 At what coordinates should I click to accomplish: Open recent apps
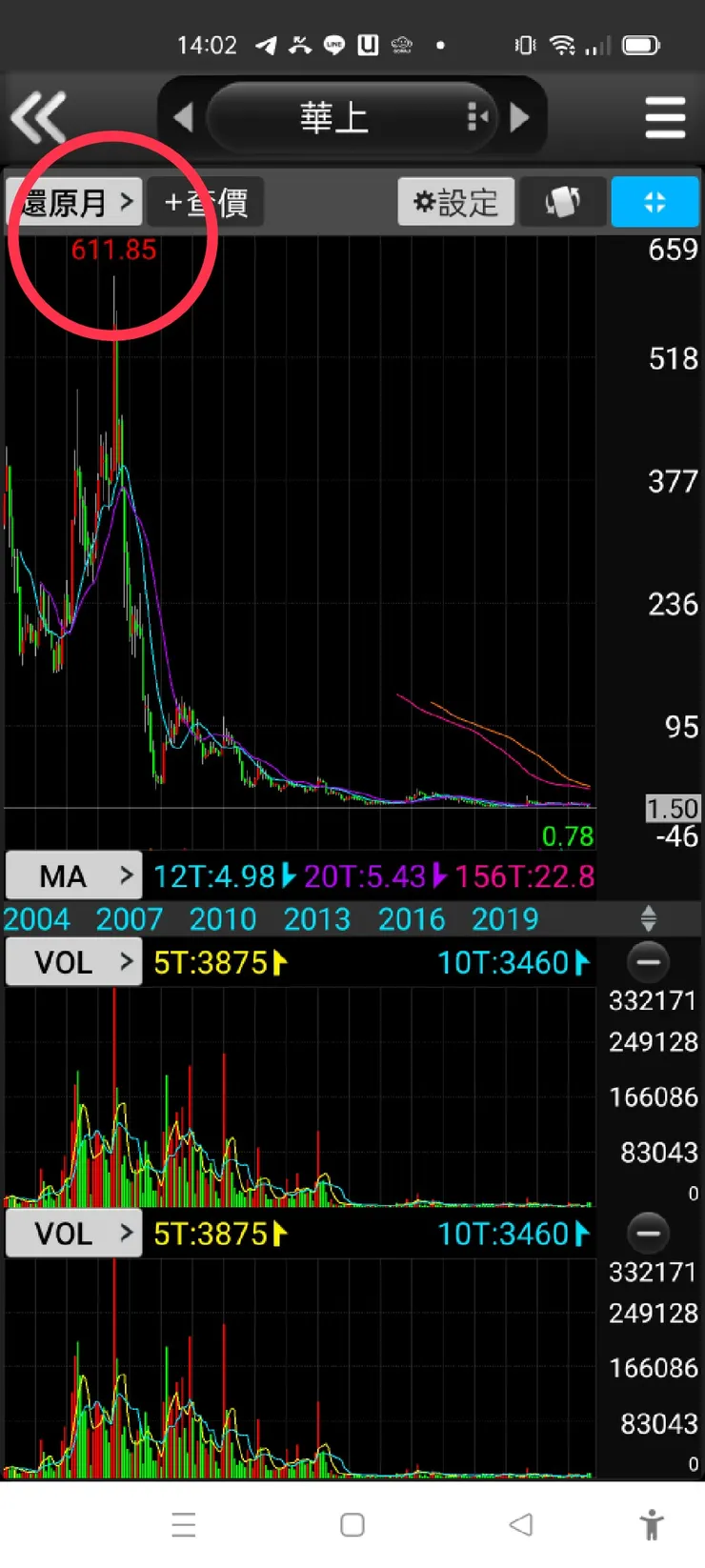coord(184,1524)
